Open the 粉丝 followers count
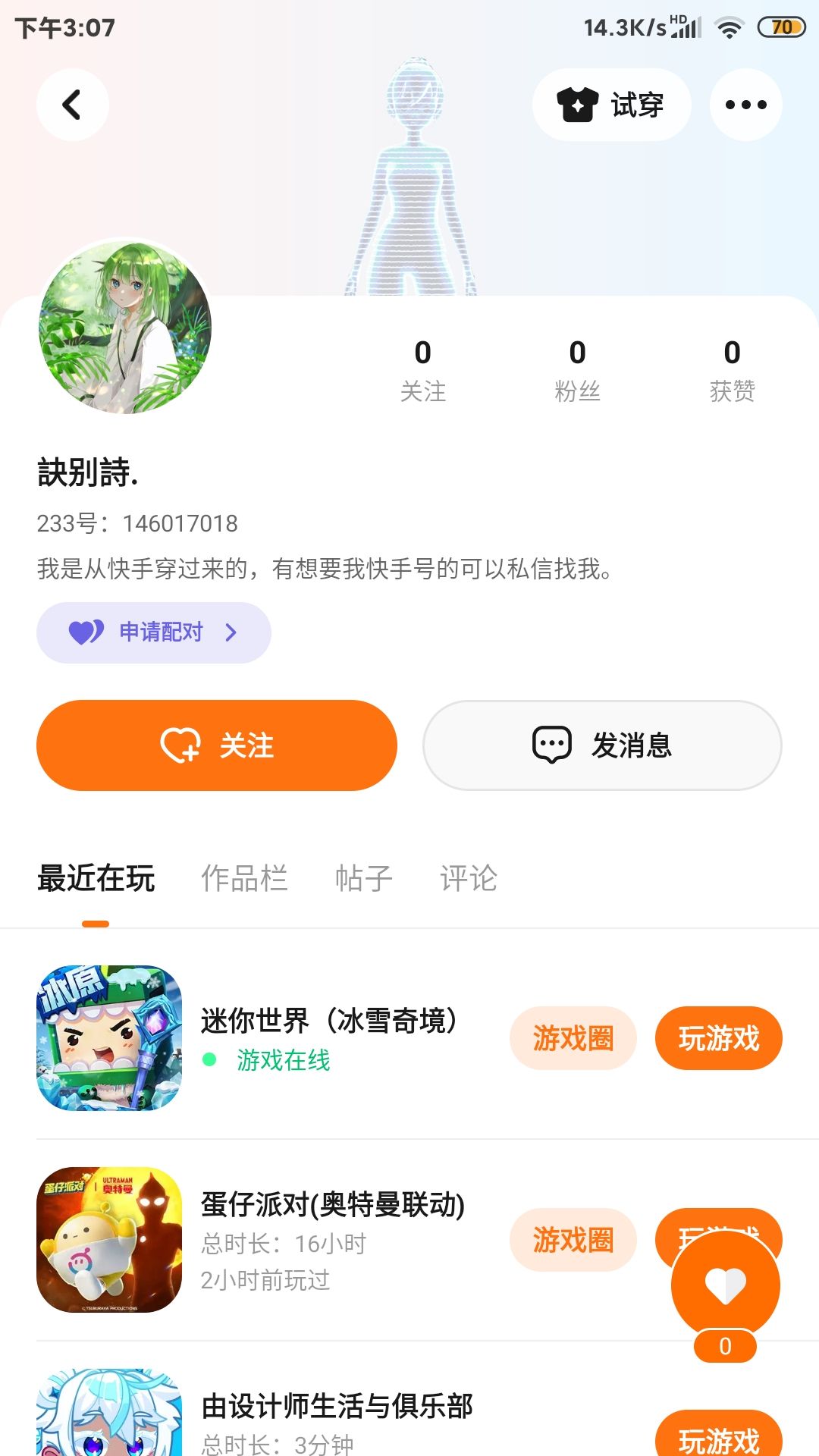 [577, 369]
